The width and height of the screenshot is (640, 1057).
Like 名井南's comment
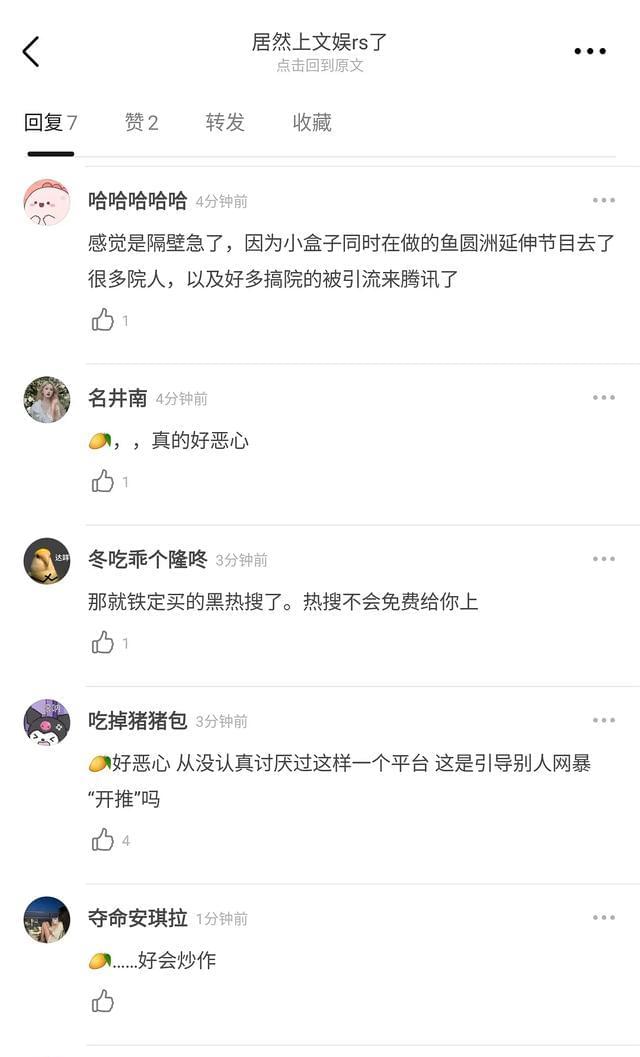pyautogui.click(x=103, y=482)
